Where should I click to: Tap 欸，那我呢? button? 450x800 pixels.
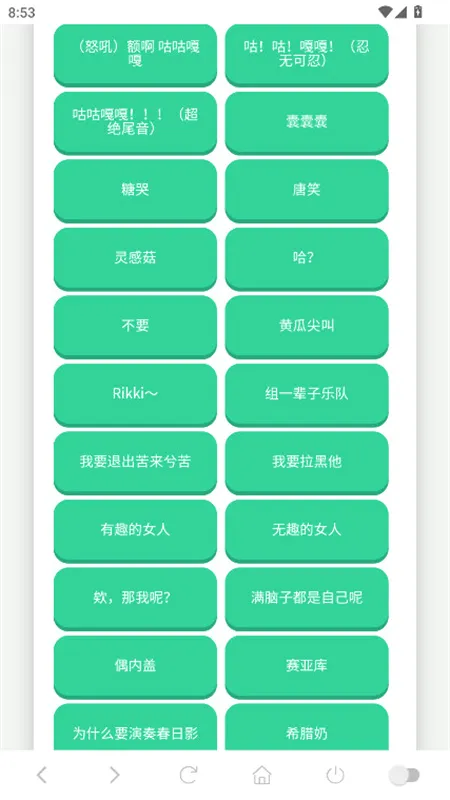pos(135,598)
